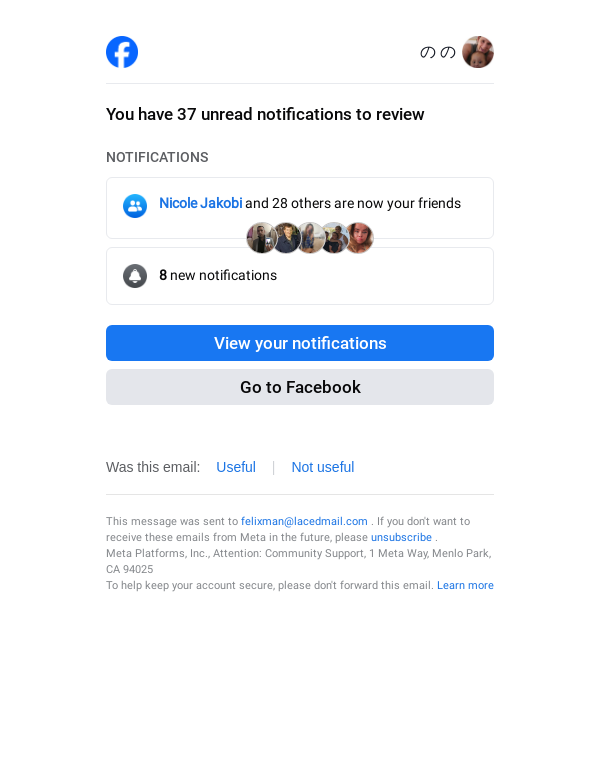Tap View your notifications button

[x=299, y=343]
